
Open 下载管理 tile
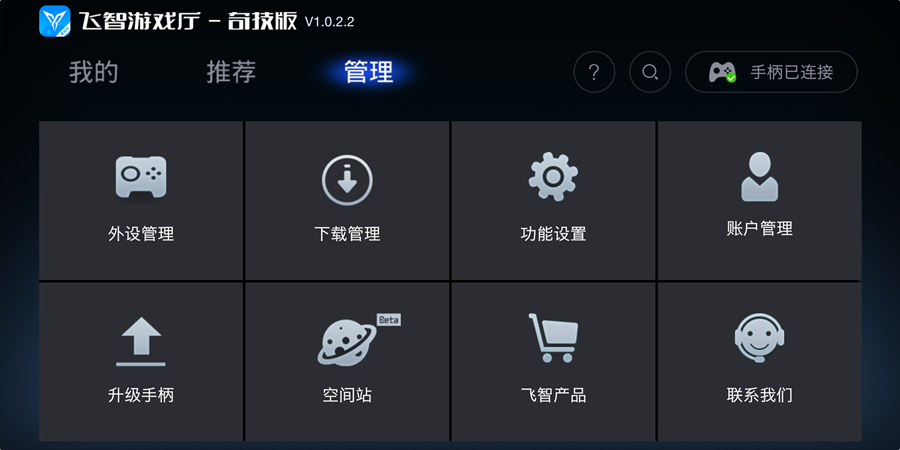347,200
